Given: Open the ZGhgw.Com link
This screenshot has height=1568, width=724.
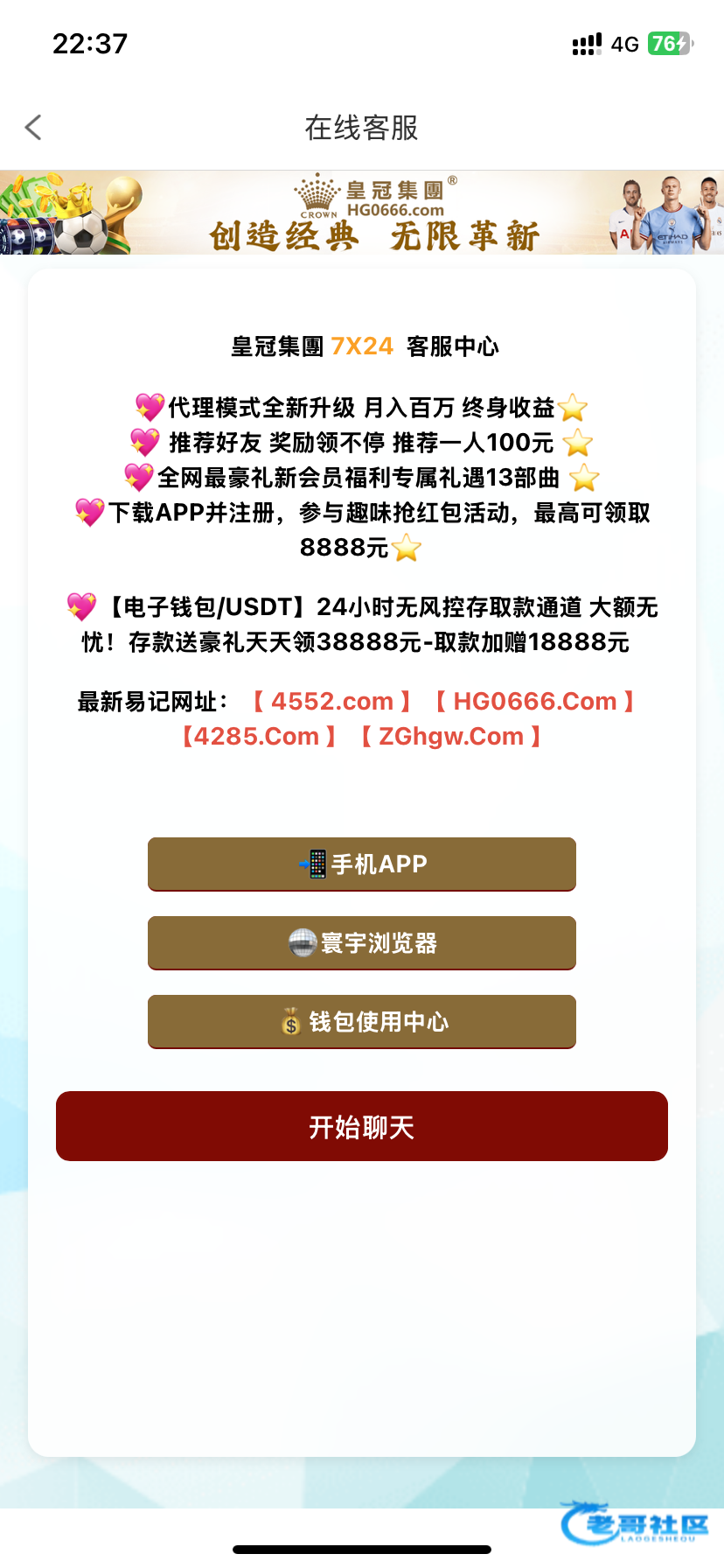Looking at the screenshot, I should [450, 737].
